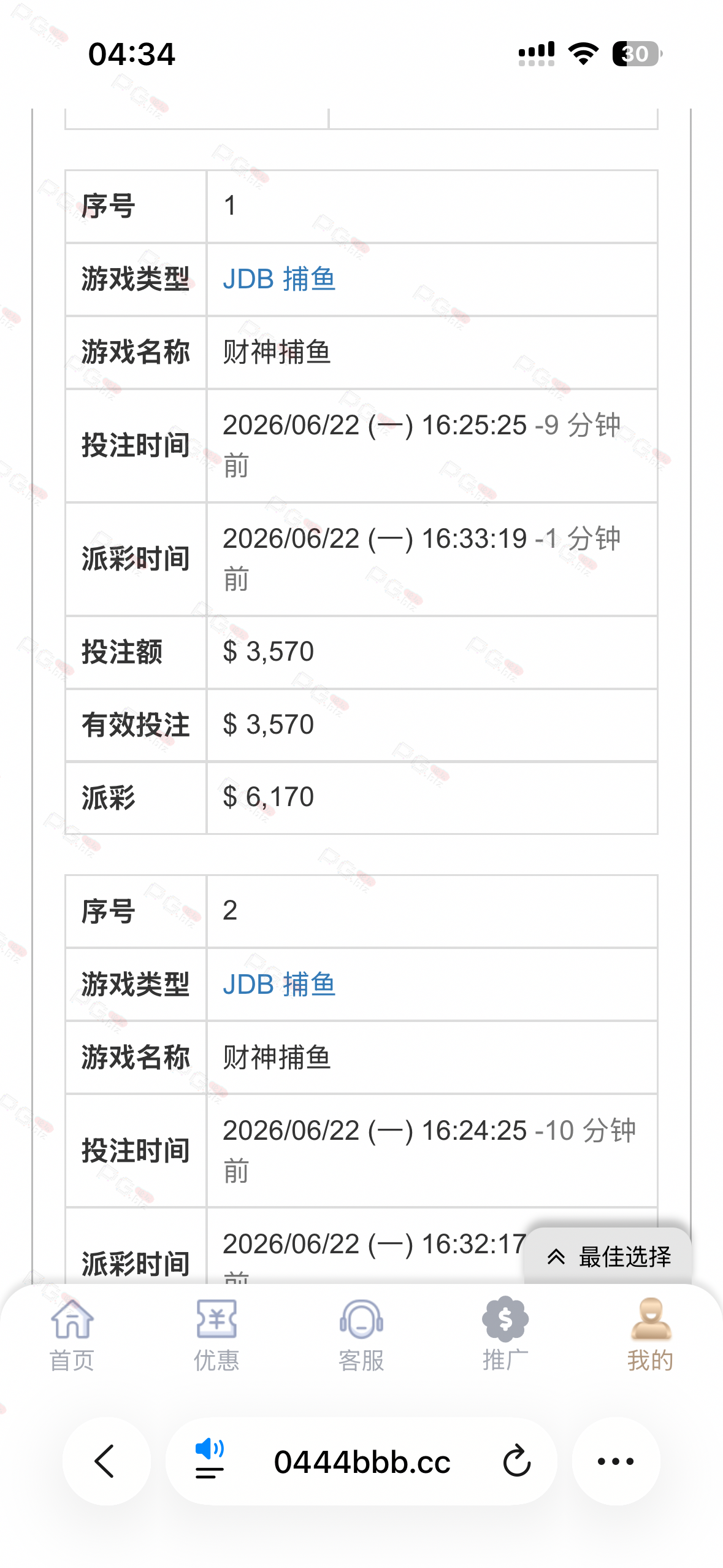Go to the 首页 home tab
The width and height of the screenshot is (723, 1568).
pyautogui.click(x=72, y=1334)
